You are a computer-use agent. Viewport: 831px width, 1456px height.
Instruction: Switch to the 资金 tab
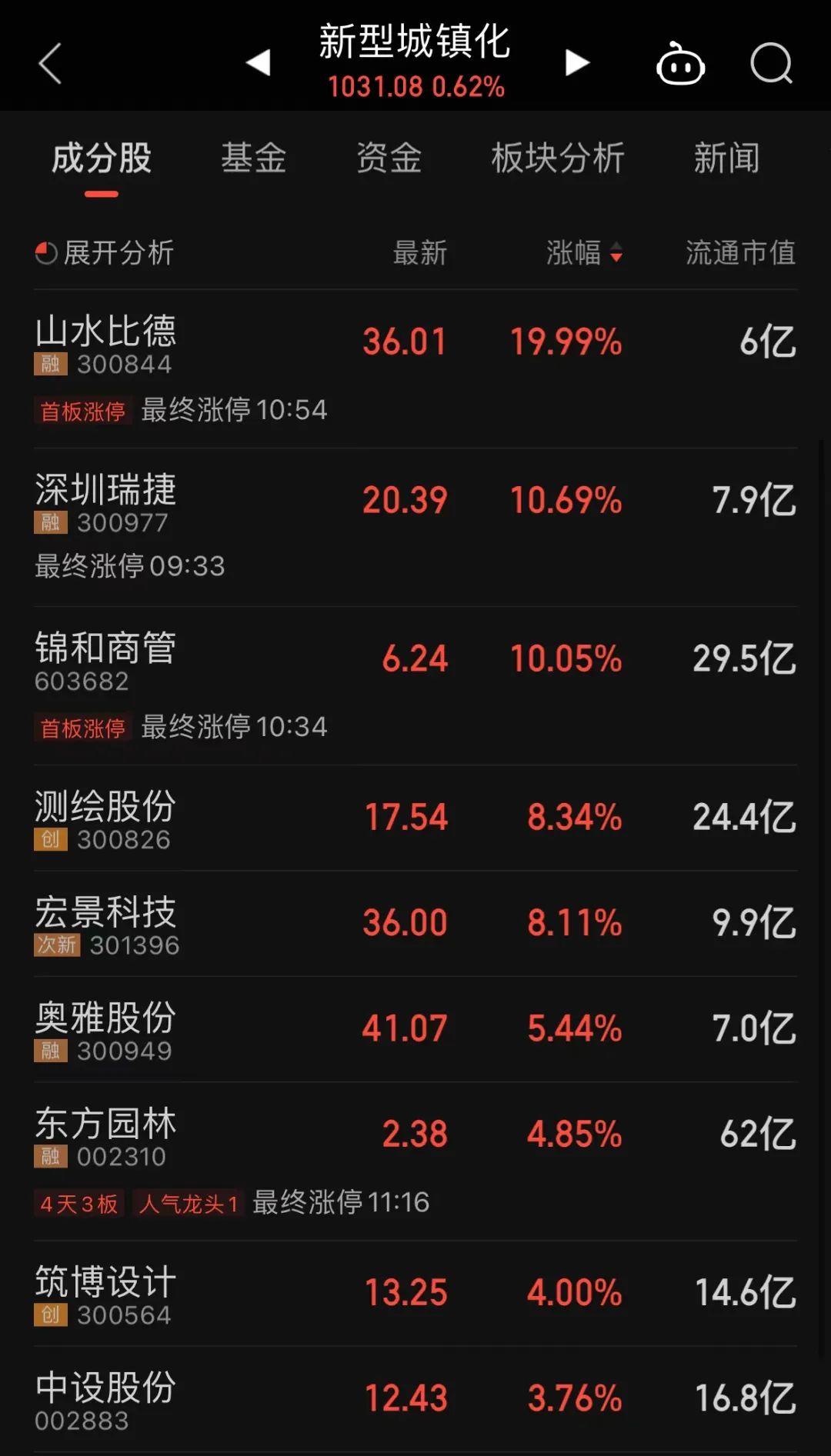coord(389,158)
